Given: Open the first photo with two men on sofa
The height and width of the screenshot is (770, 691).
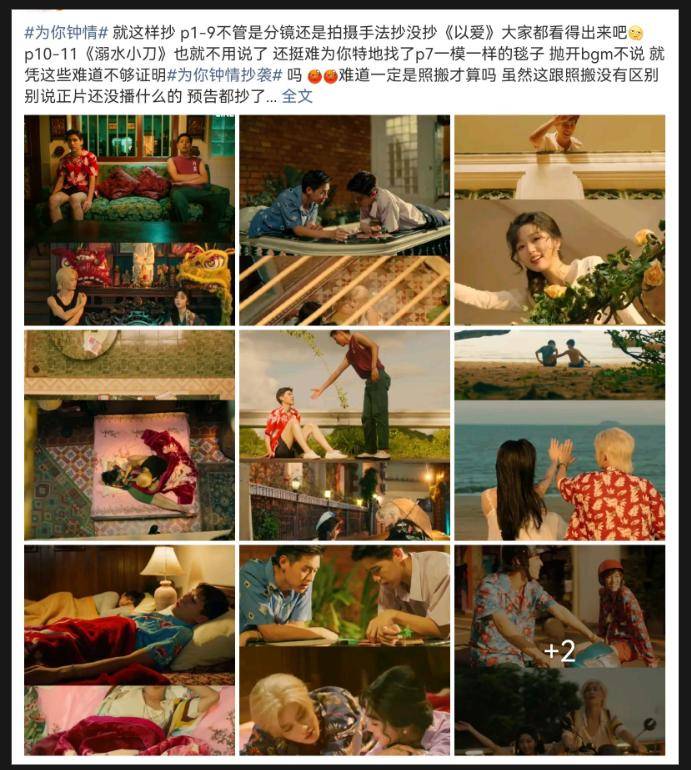Looking at the screenshot, I should tap(130, 220).
